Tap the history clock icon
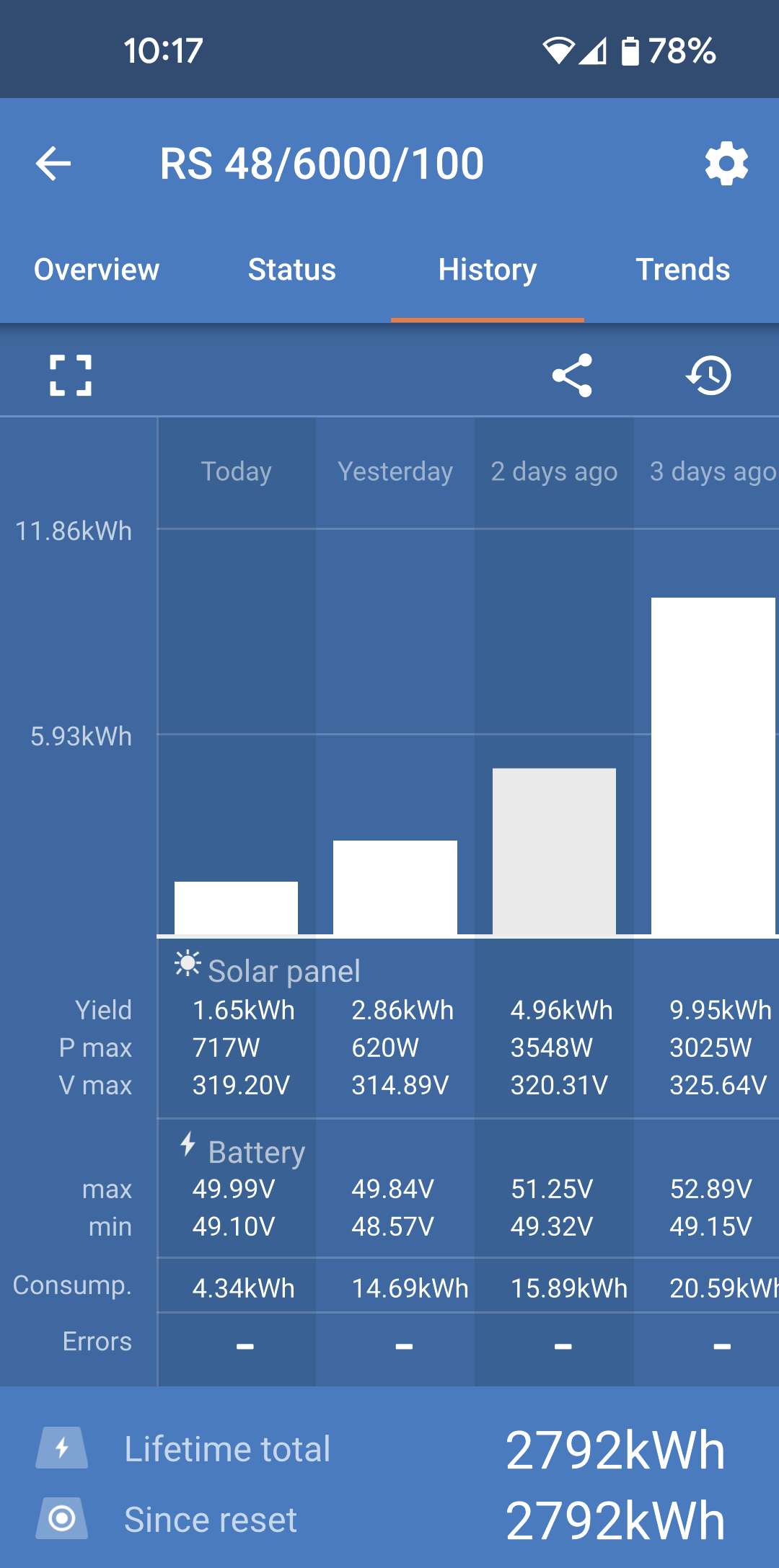 (x=709, y=375)
